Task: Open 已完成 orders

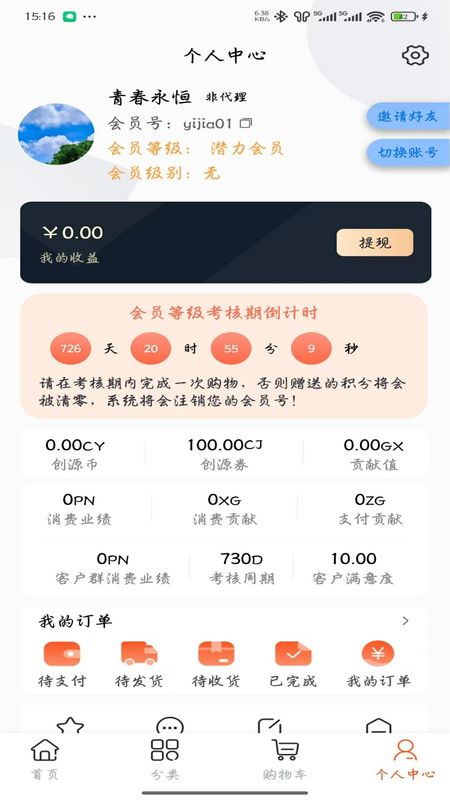Action: (x=293, y=665)
